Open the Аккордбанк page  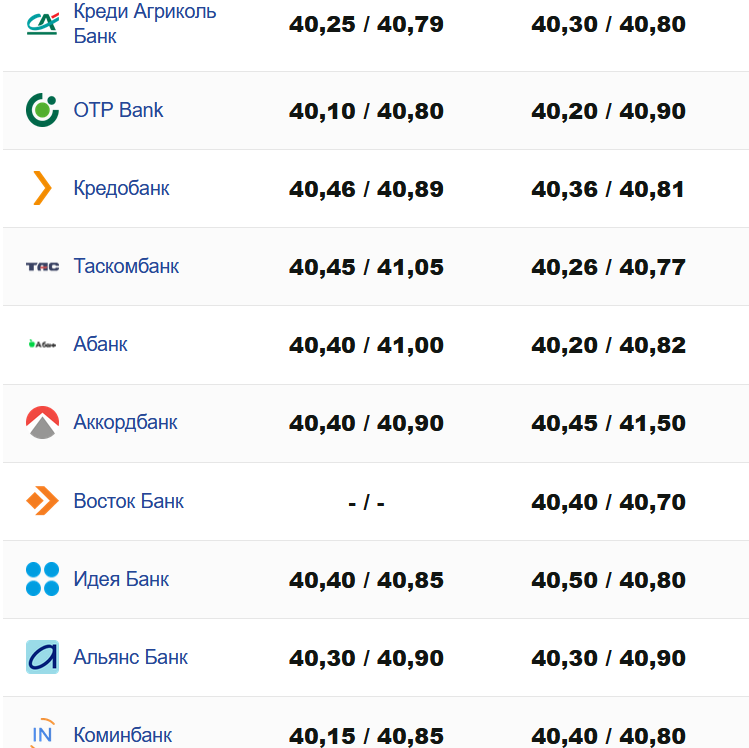[125, 422]
